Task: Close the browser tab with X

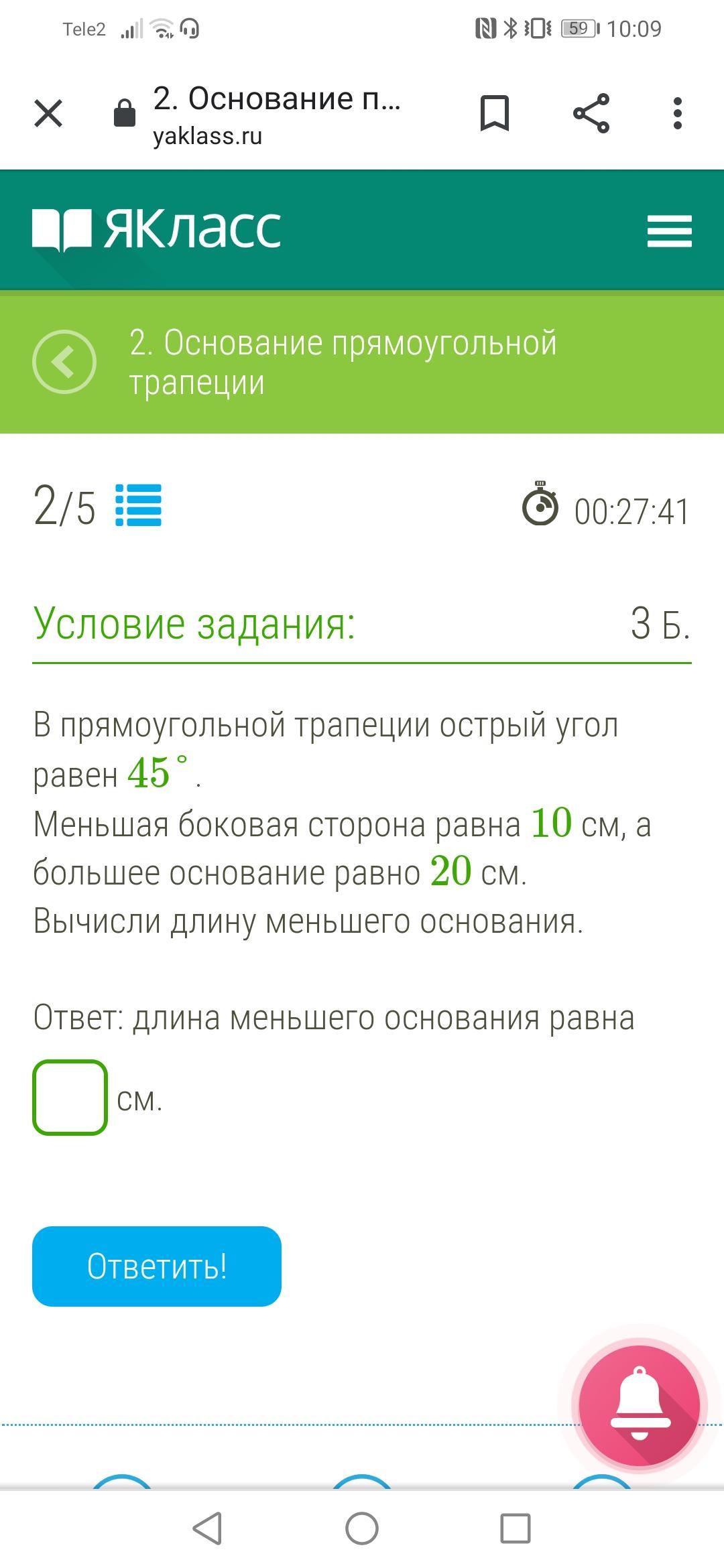Action: pyautogui.click(x=48, y=113)
